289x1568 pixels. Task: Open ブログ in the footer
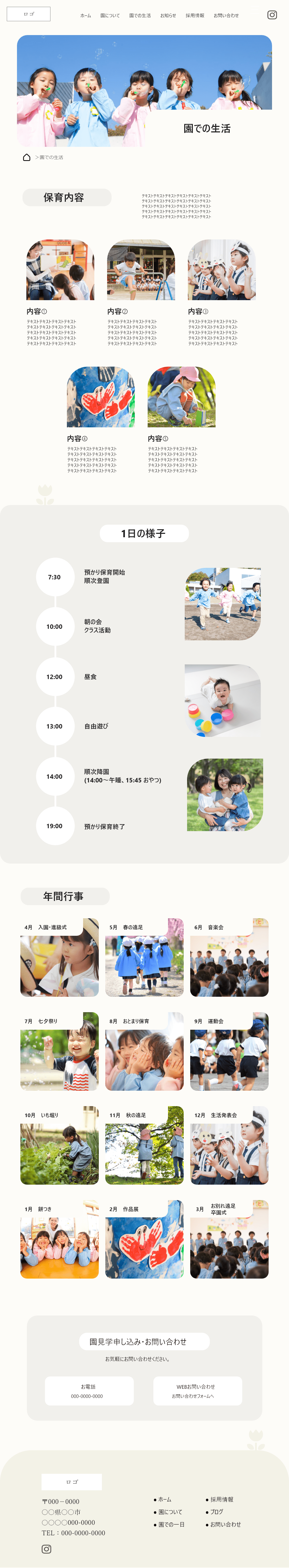pyautogui.click(x=217, y=1511)
